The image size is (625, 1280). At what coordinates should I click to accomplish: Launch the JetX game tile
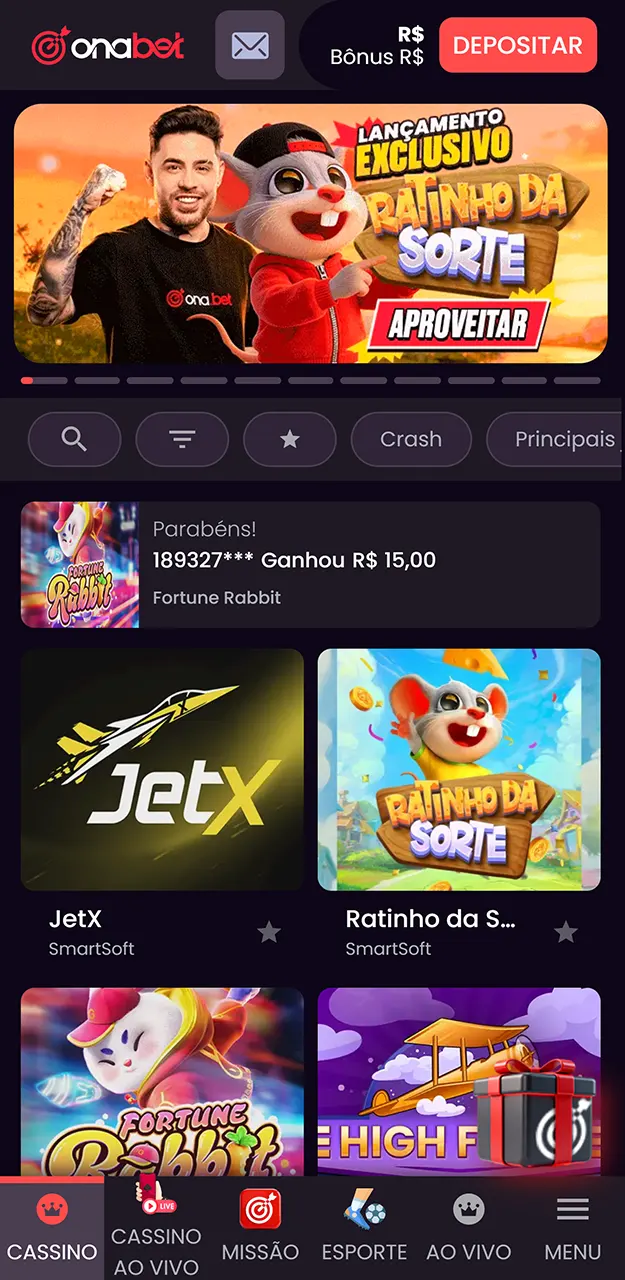pyautogui.click(x=162, y=770)
